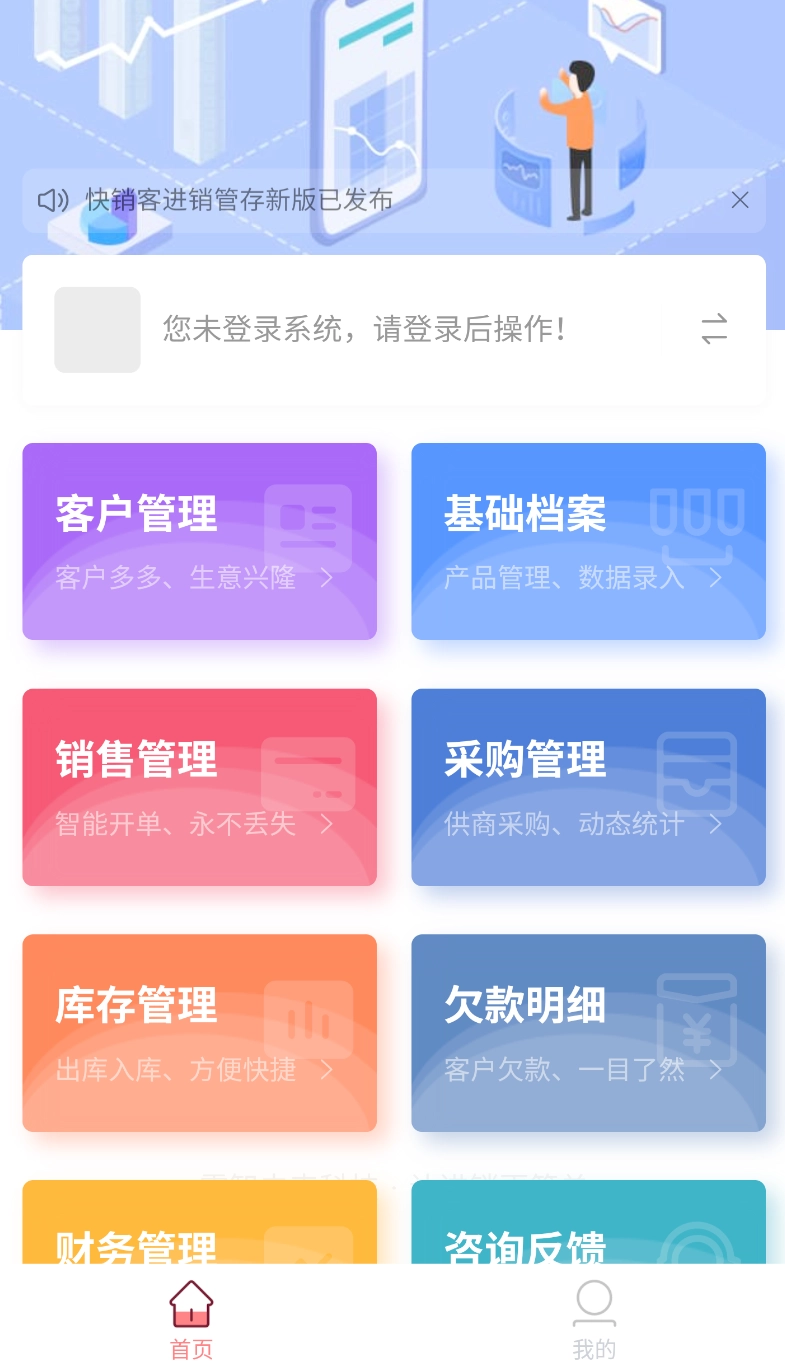Image resolution: width=785 pixels, height=1366 pixels.
Task: Click the profile (我的) person icon
Action: coord(594,1300)
